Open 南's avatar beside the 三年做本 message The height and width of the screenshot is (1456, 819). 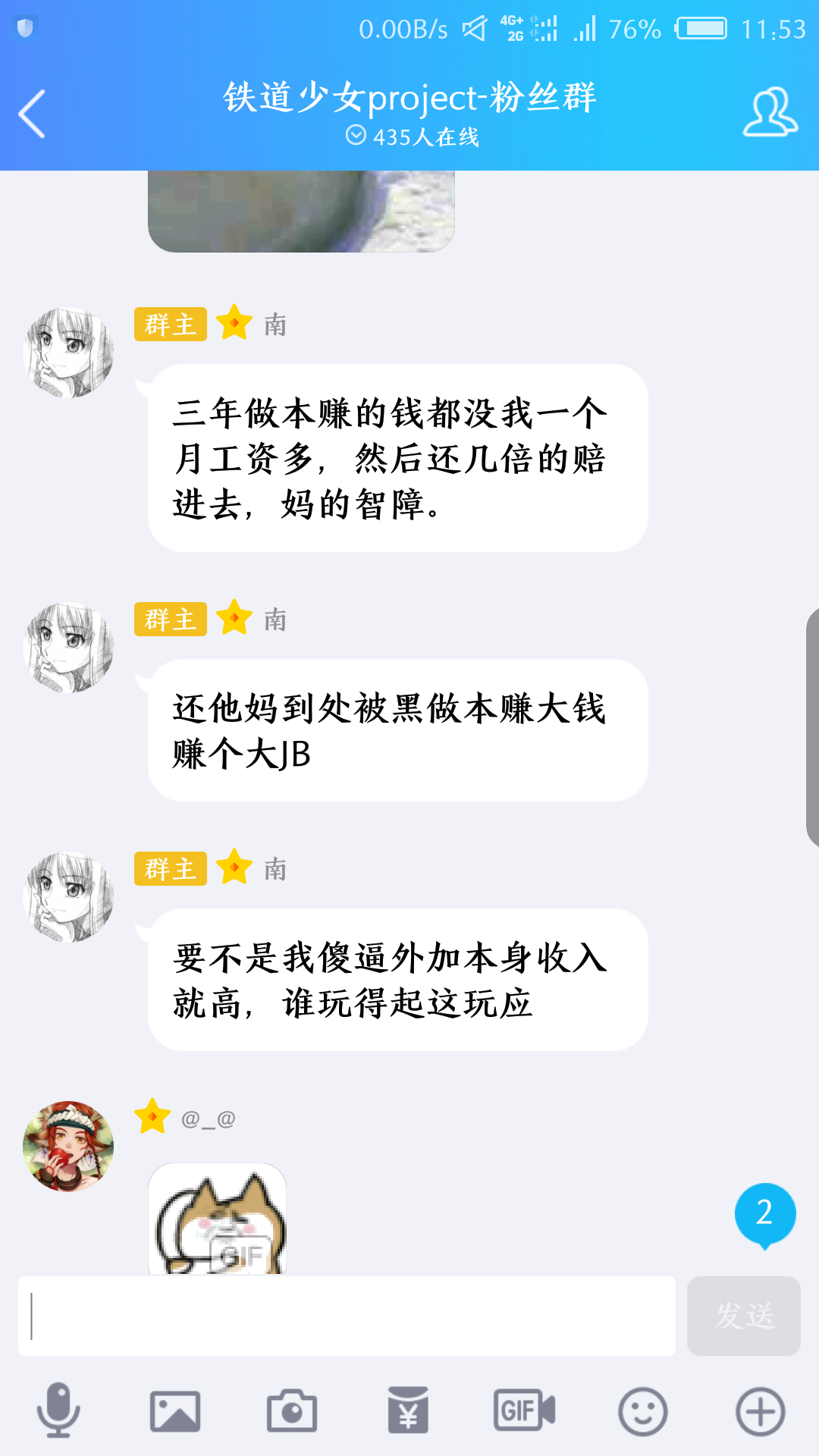tap(68, 353)
